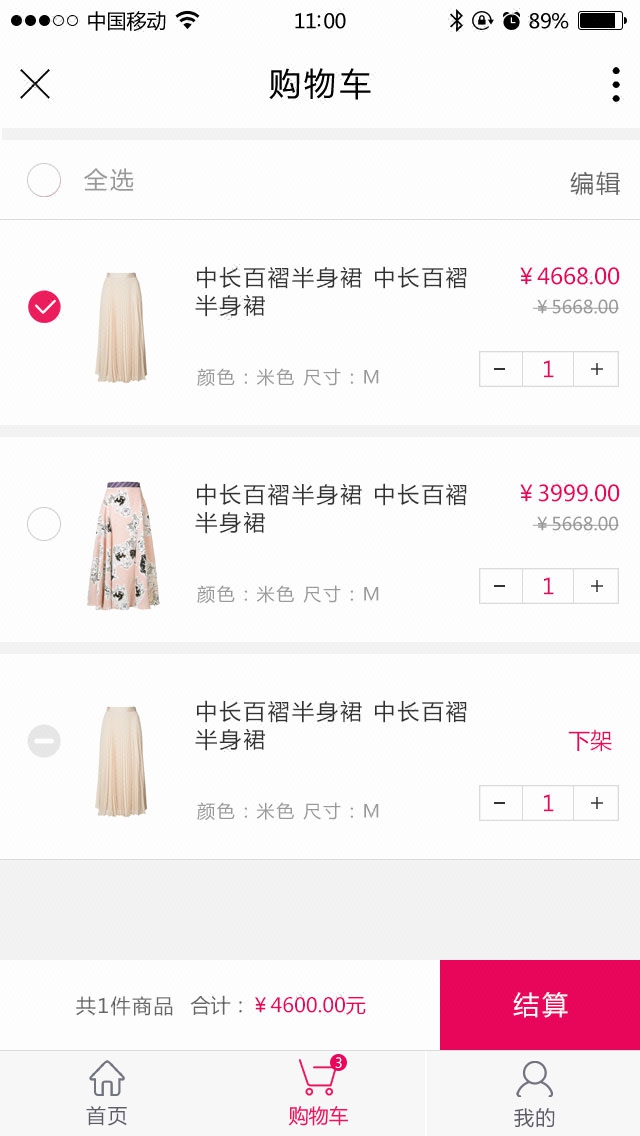This screenshot has width=640, height=1136.
Task: Open the 我的 profile tab
Action: 534,1093
